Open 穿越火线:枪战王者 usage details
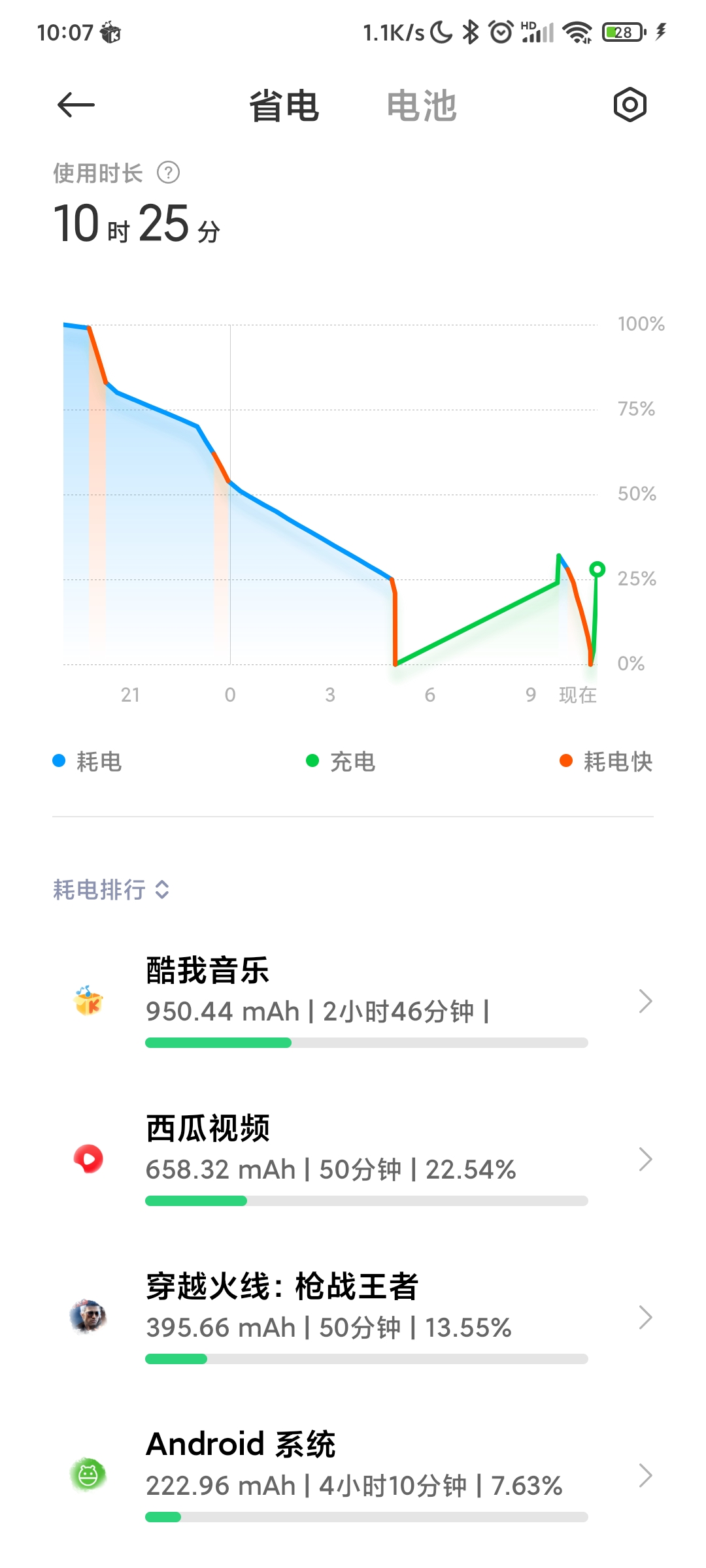Viewport: 706px width, 1568px height. (x=366, y=1317)
